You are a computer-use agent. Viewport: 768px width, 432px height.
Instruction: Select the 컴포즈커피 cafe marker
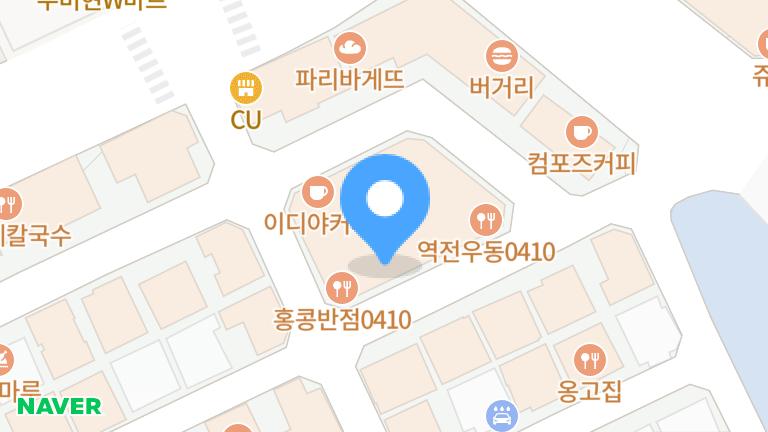[x=581, y=131]
